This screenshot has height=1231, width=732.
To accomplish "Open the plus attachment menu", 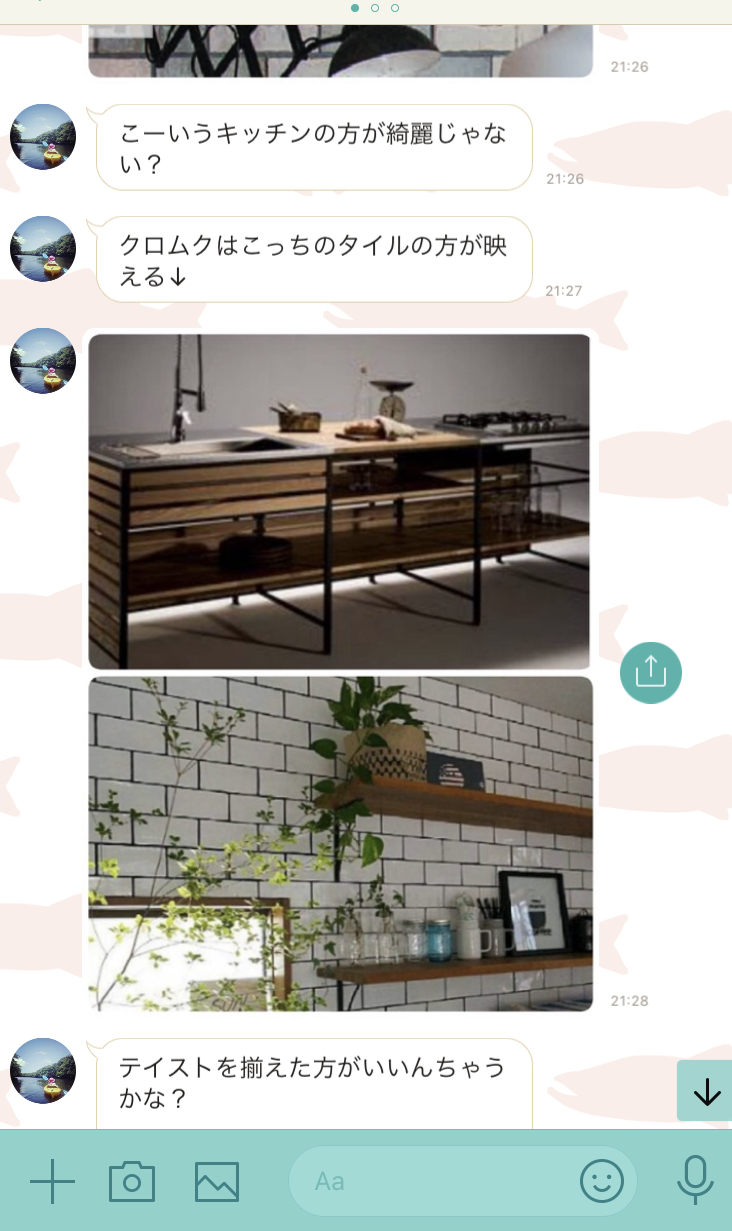I will pos(52,1182).
